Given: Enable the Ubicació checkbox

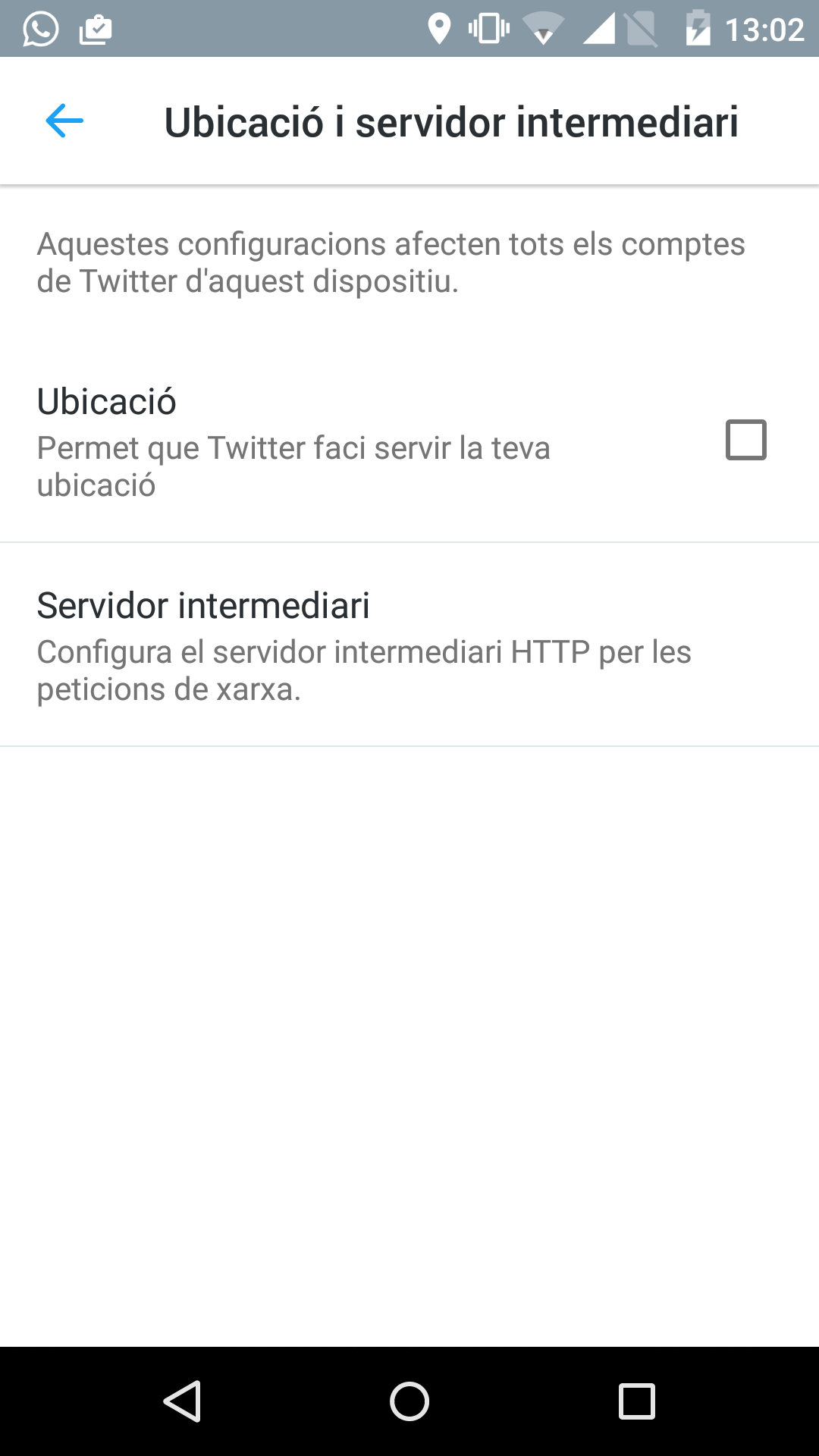Looking at the screenshot, I should click(x=746, y=440).
